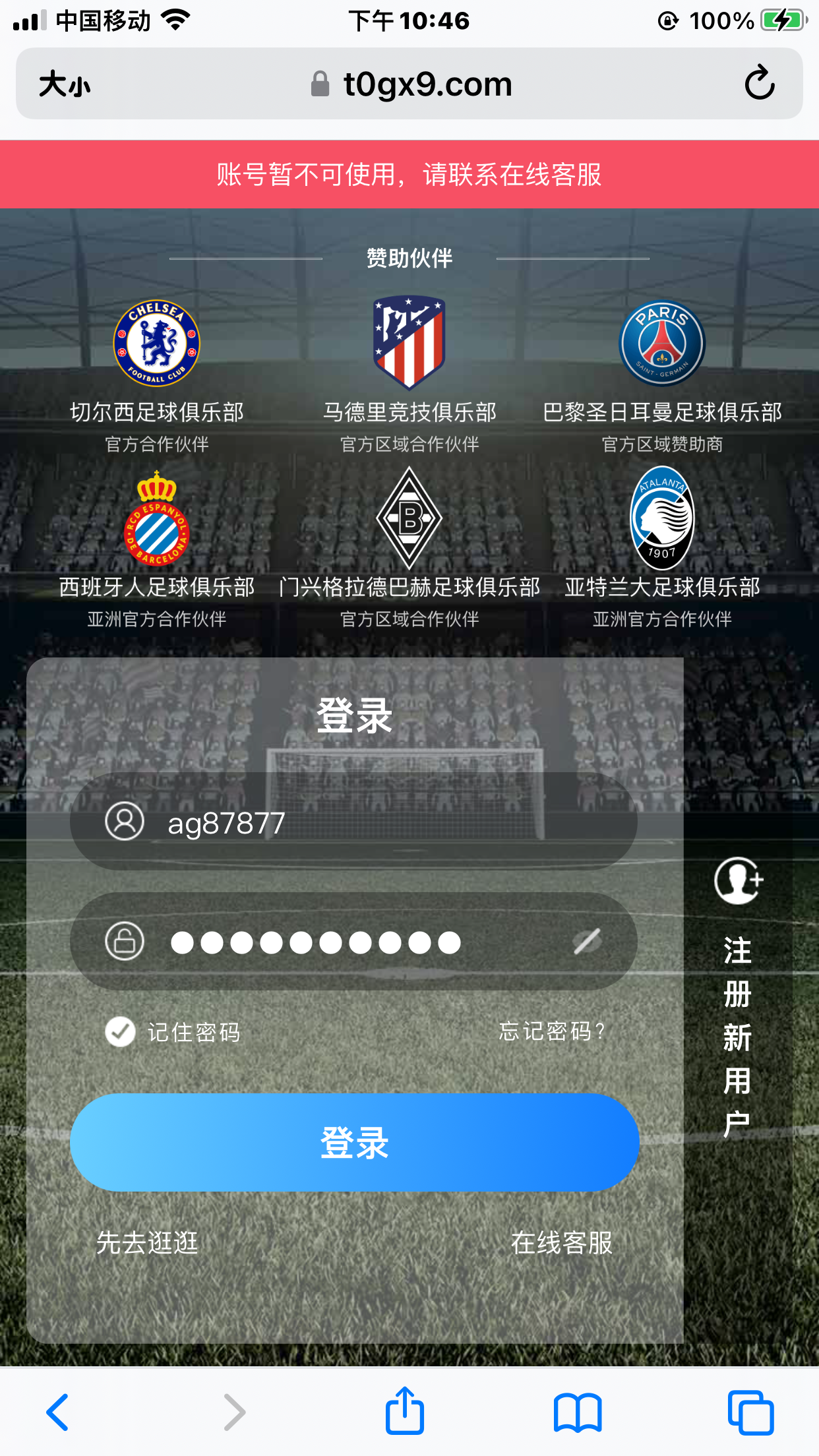Open the 大小 text size menu
The width and height of the screenshot is (819, 1456).
[x=65, y=83]
